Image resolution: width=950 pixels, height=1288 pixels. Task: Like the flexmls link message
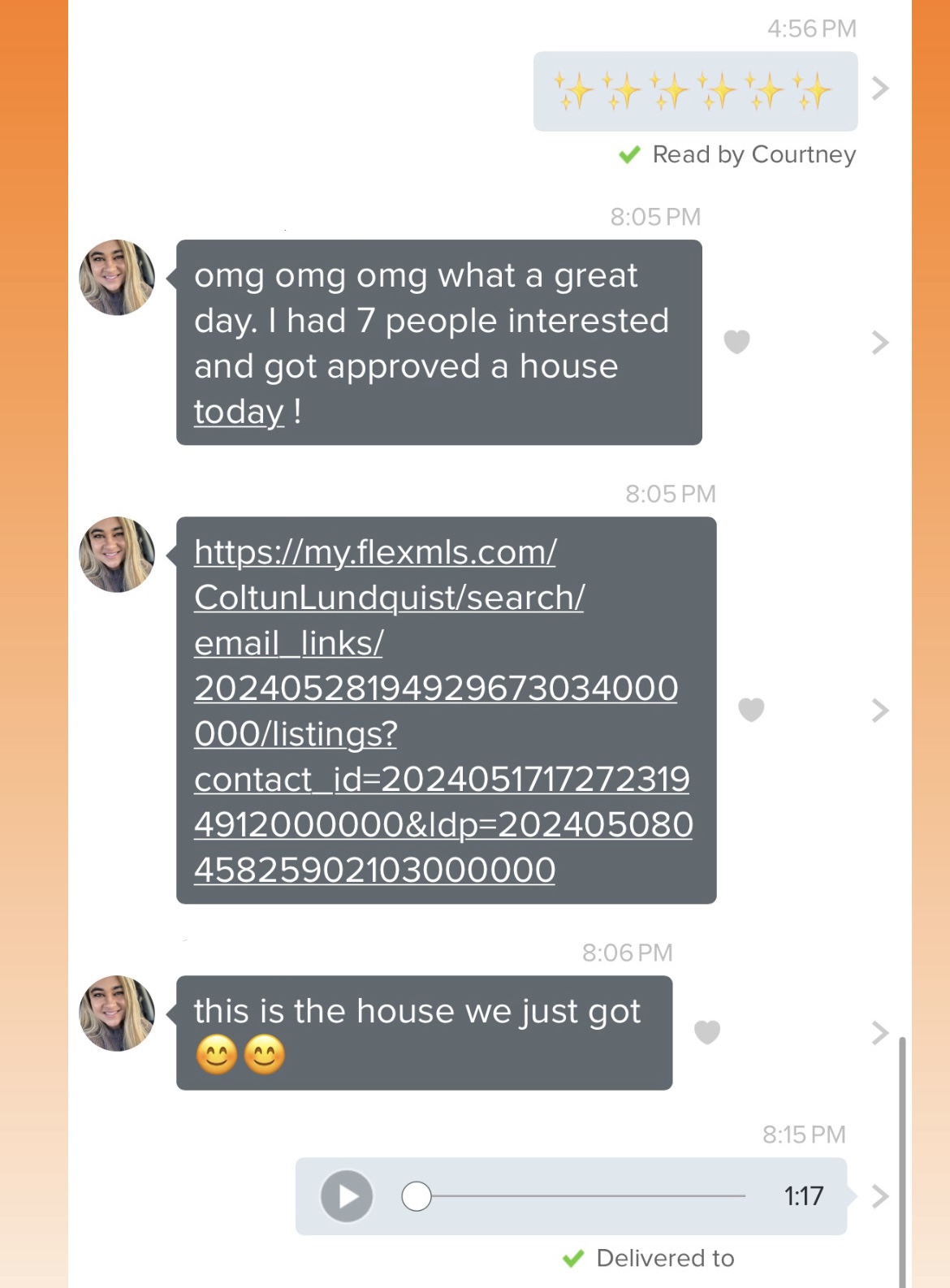(x=751, y=710)
